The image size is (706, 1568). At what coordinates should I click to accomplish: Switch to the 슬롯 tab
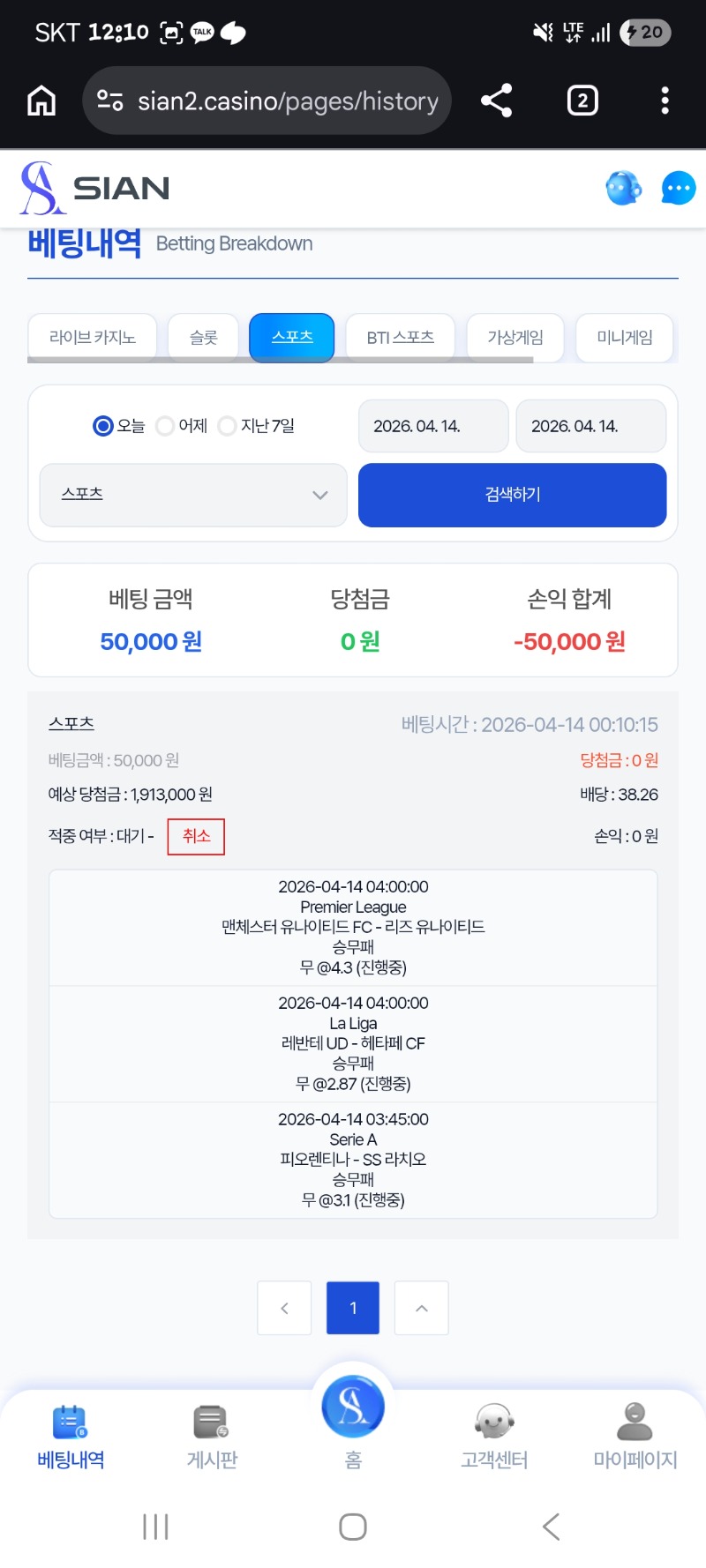pyautogui.click(x=203, y=337)
